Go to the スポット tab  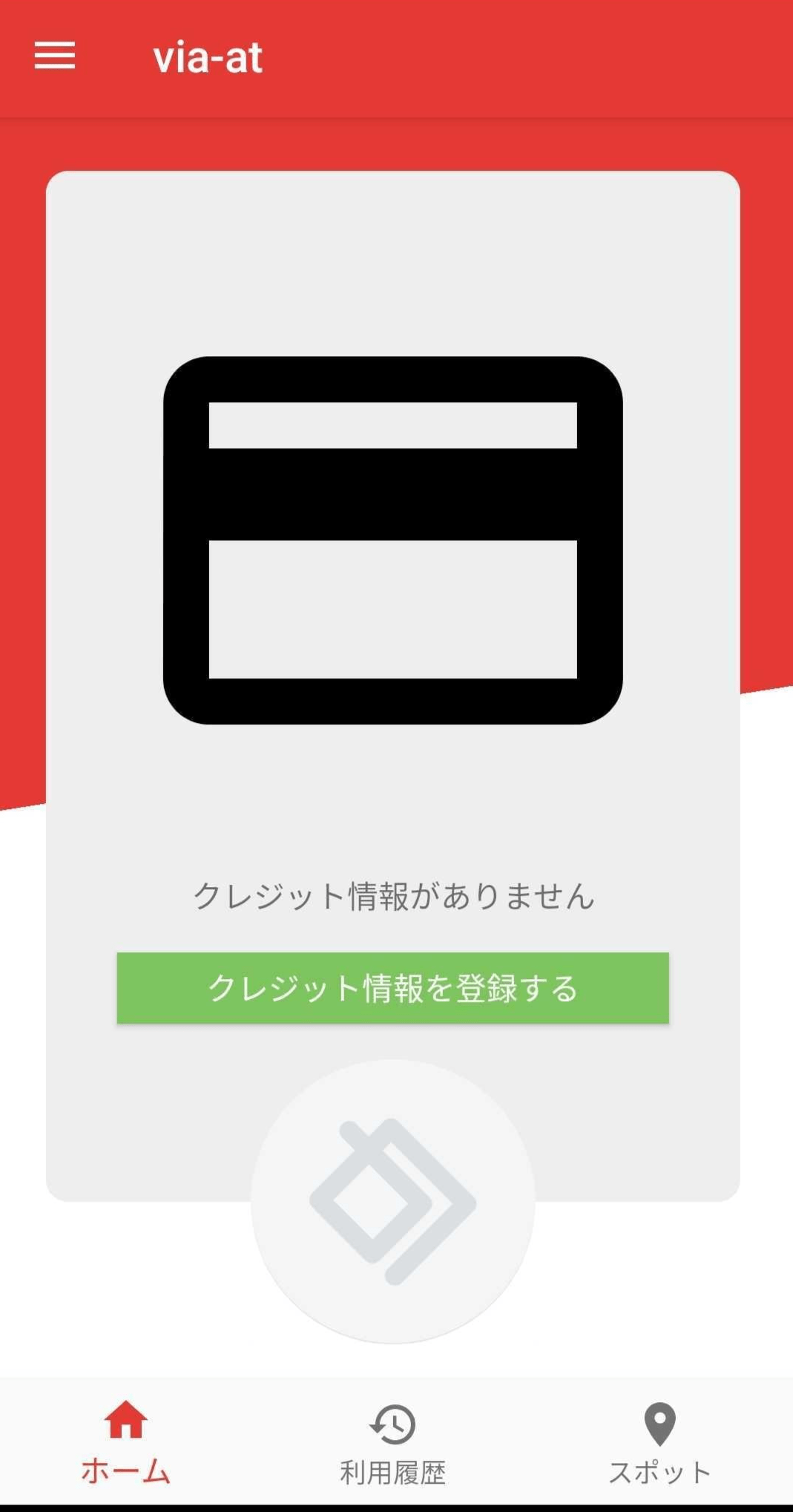659,1441
